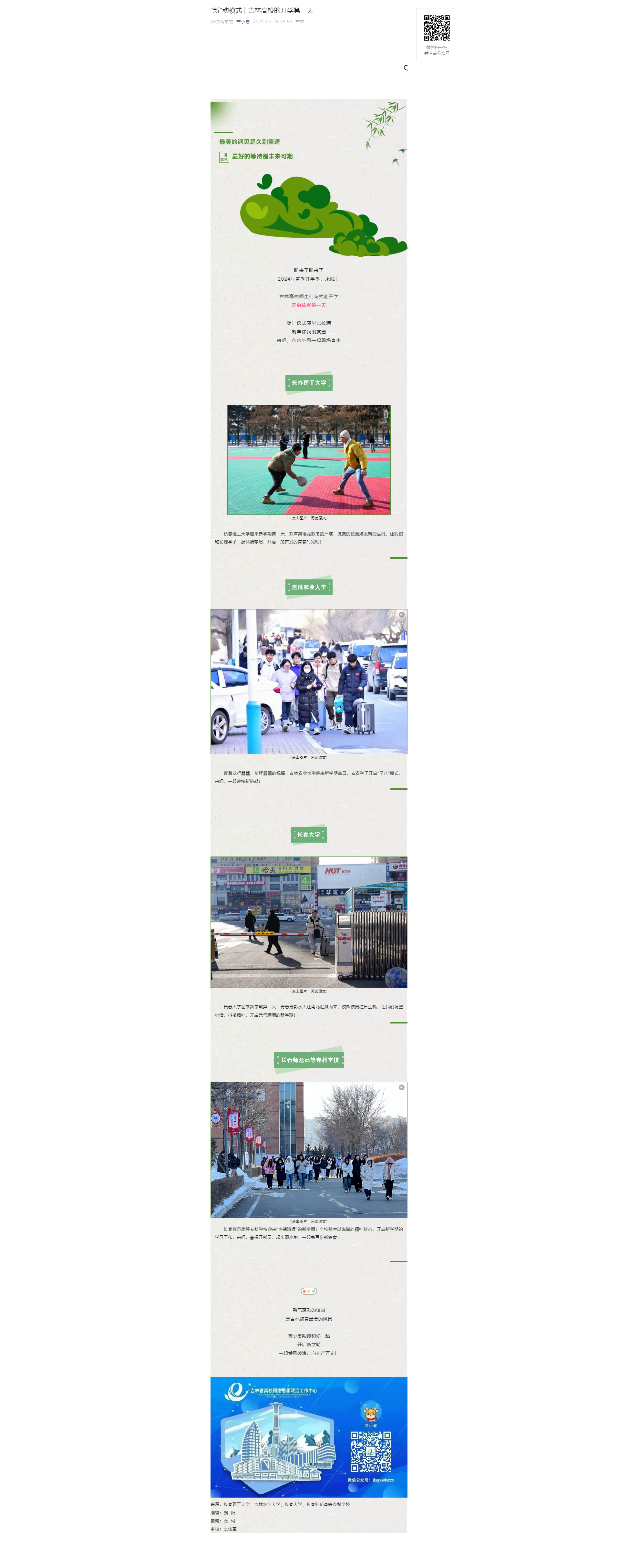
Task: Open the 长春理工大学 basketball court photo
Action: click(308, 460)
